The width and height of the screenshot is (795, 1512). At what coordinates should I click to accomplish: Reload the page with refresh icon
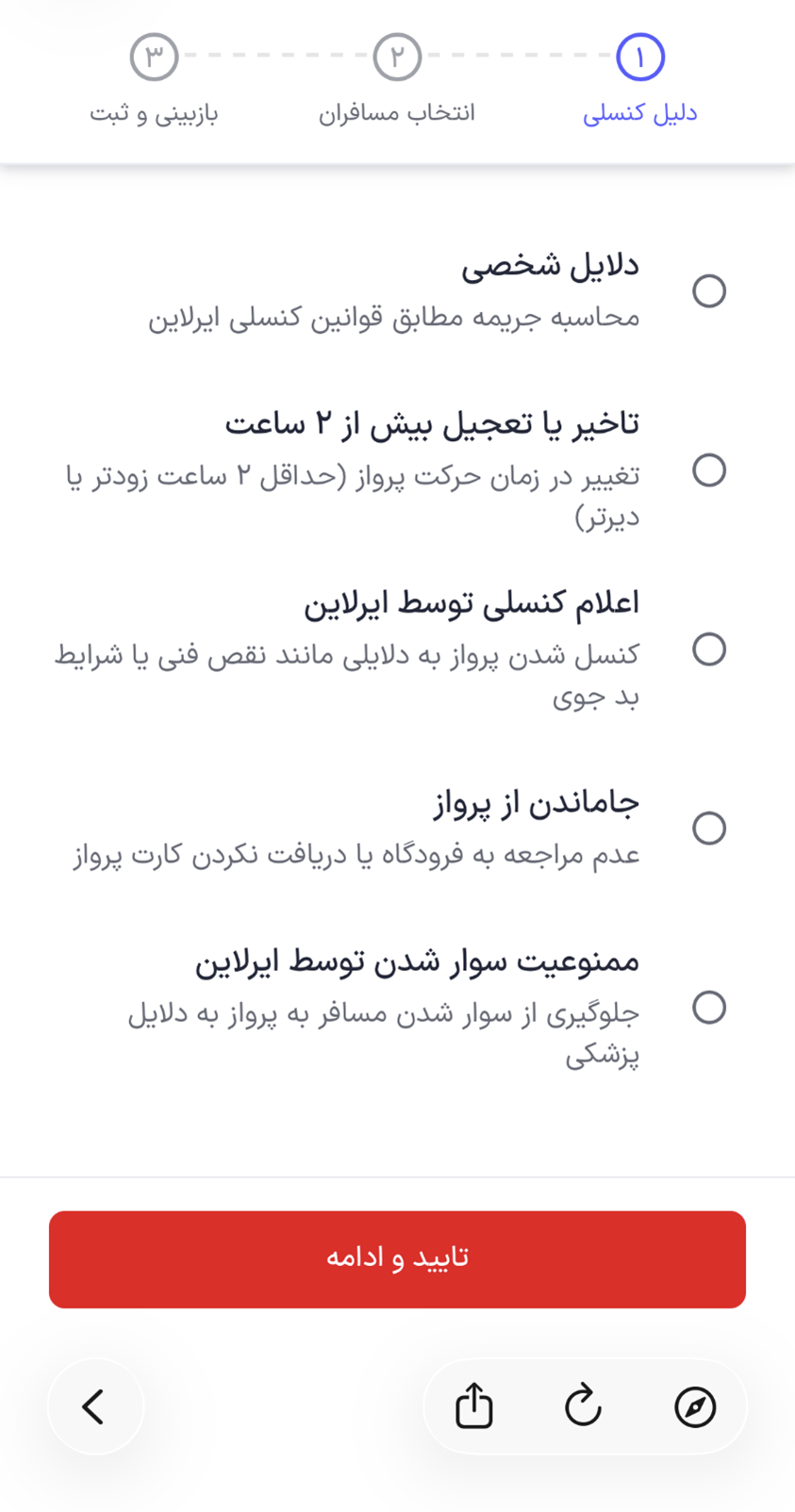pyautogui.click(x=584, y=1406)
